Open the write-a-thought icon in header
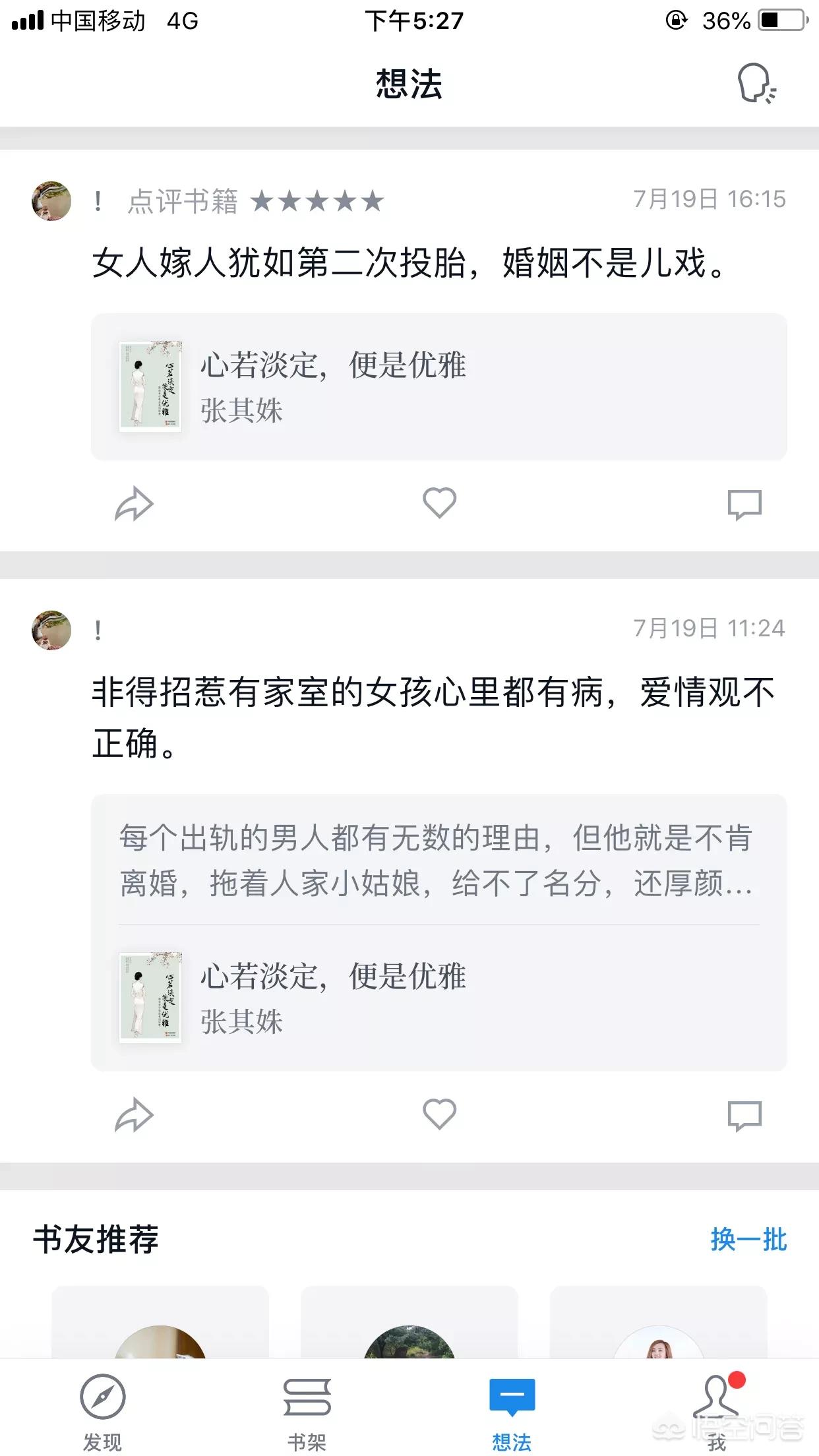 click(x=756, y=84)
